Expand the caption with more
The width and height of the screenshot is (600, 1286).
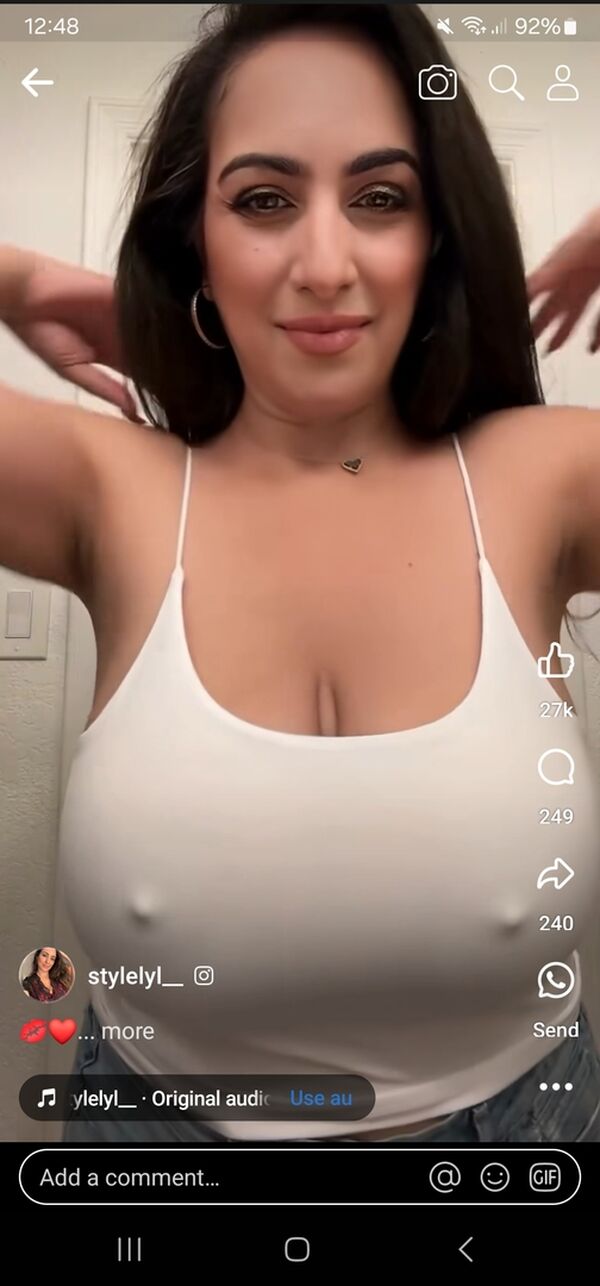(x=127, y=1031)
